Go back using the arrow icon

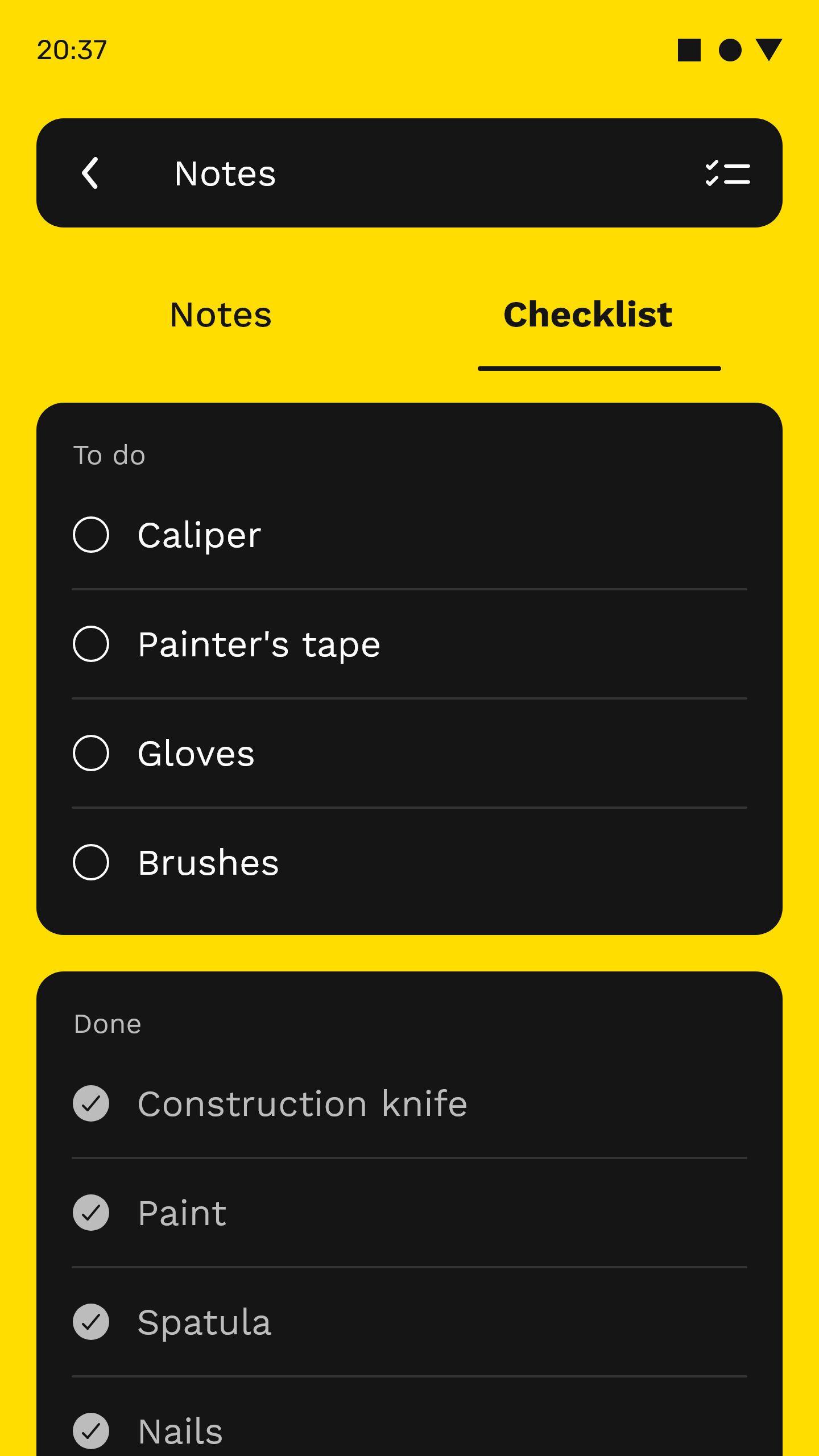(x=90, y=173)
